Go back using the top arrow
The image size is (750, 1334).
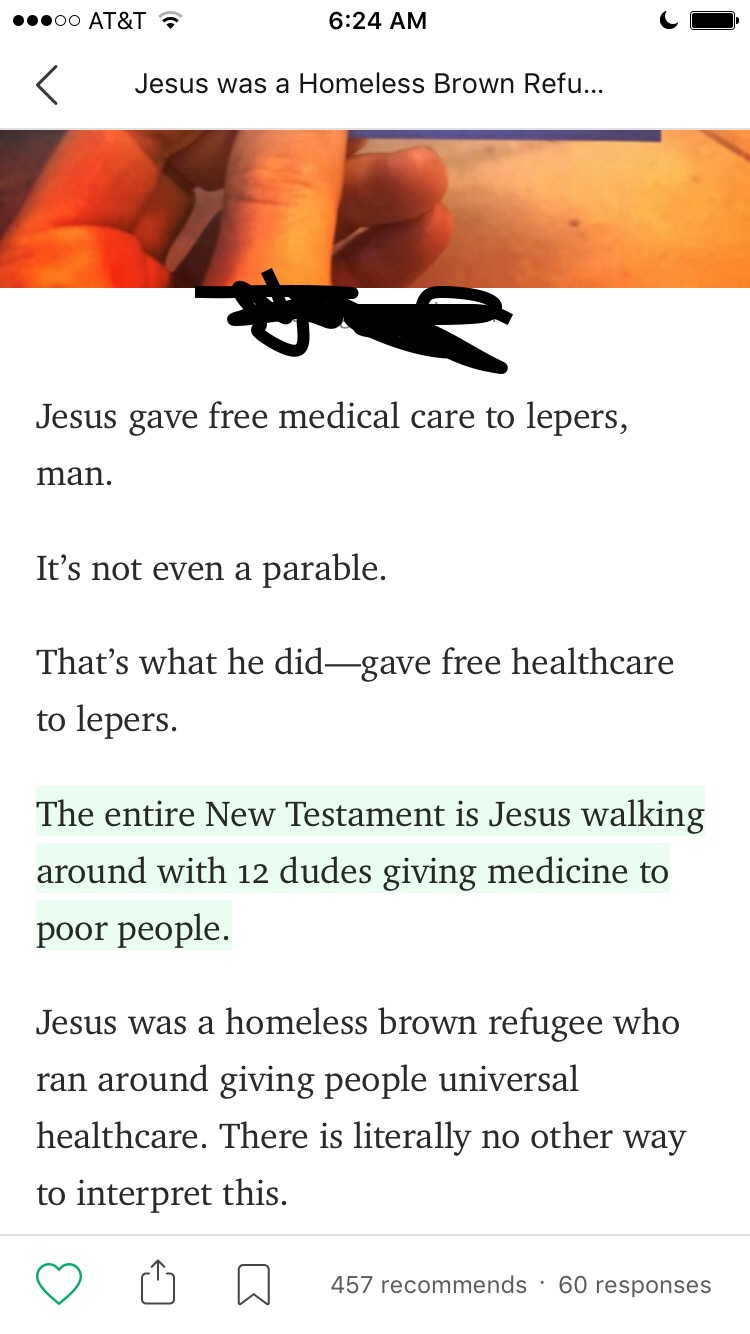[47, 84]
